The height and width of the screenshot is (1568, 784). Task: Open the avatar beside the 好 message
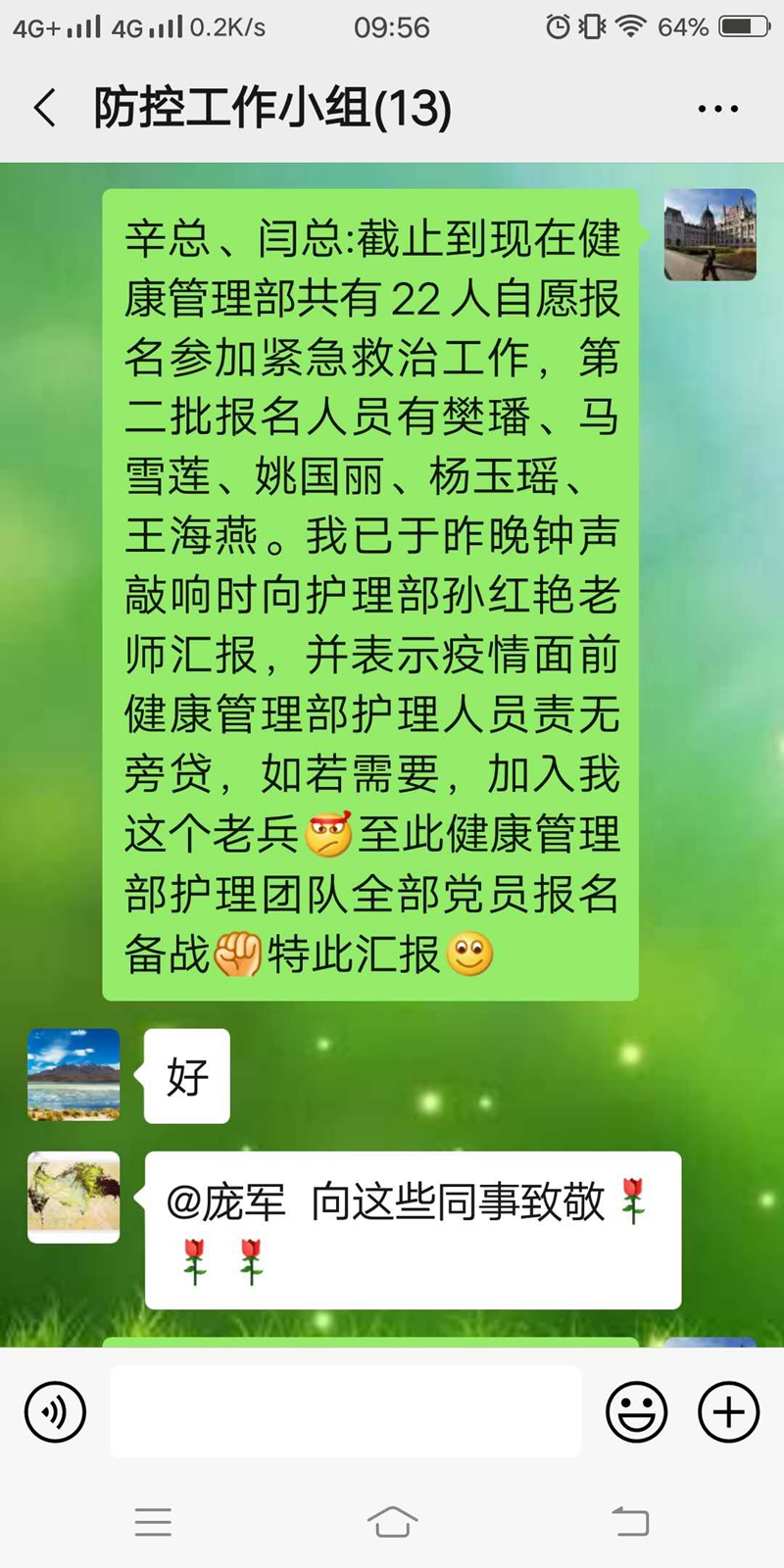point(73,1074)
